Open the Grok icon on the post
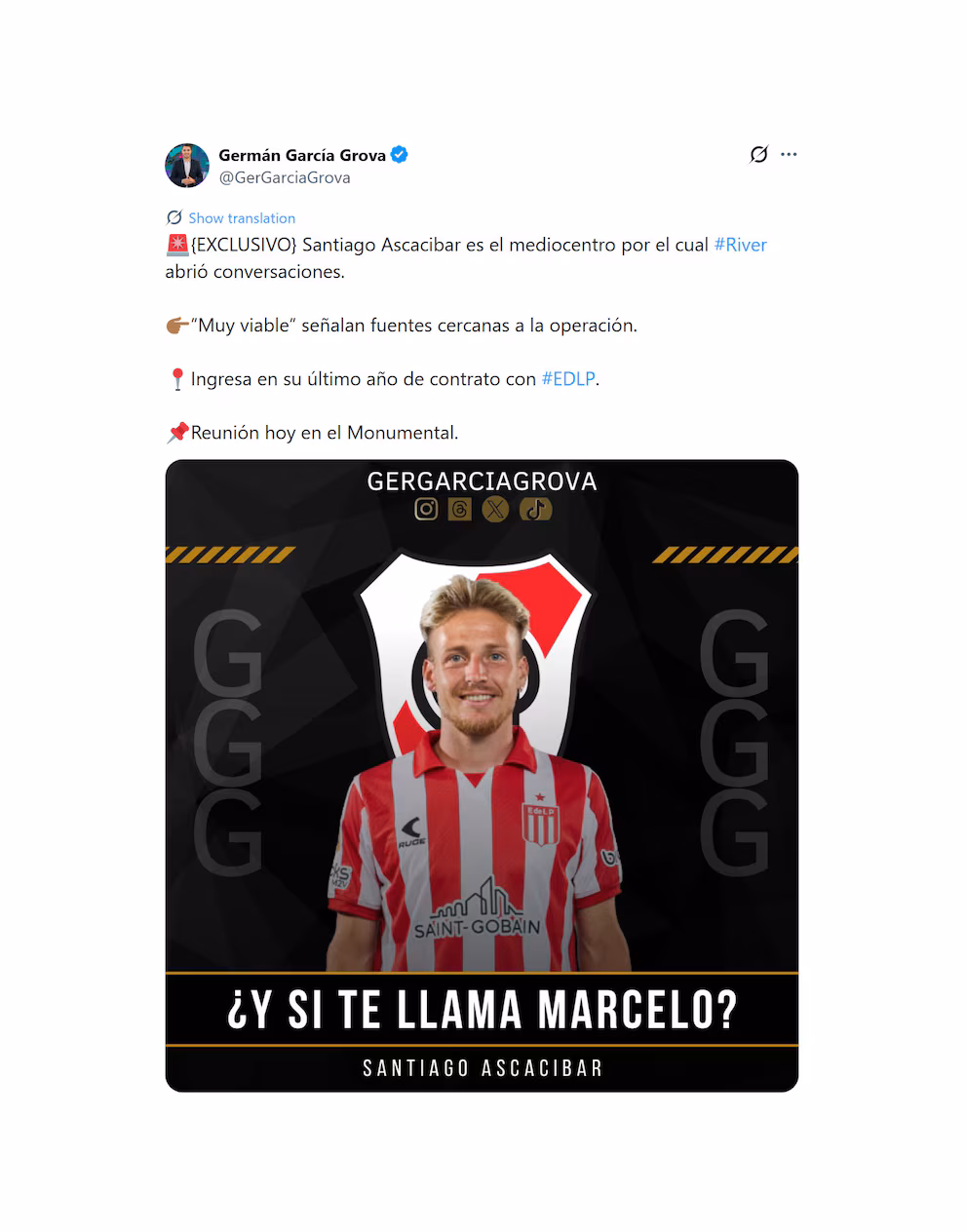The height and width of the screenshot is (1232, 967). 758,154
